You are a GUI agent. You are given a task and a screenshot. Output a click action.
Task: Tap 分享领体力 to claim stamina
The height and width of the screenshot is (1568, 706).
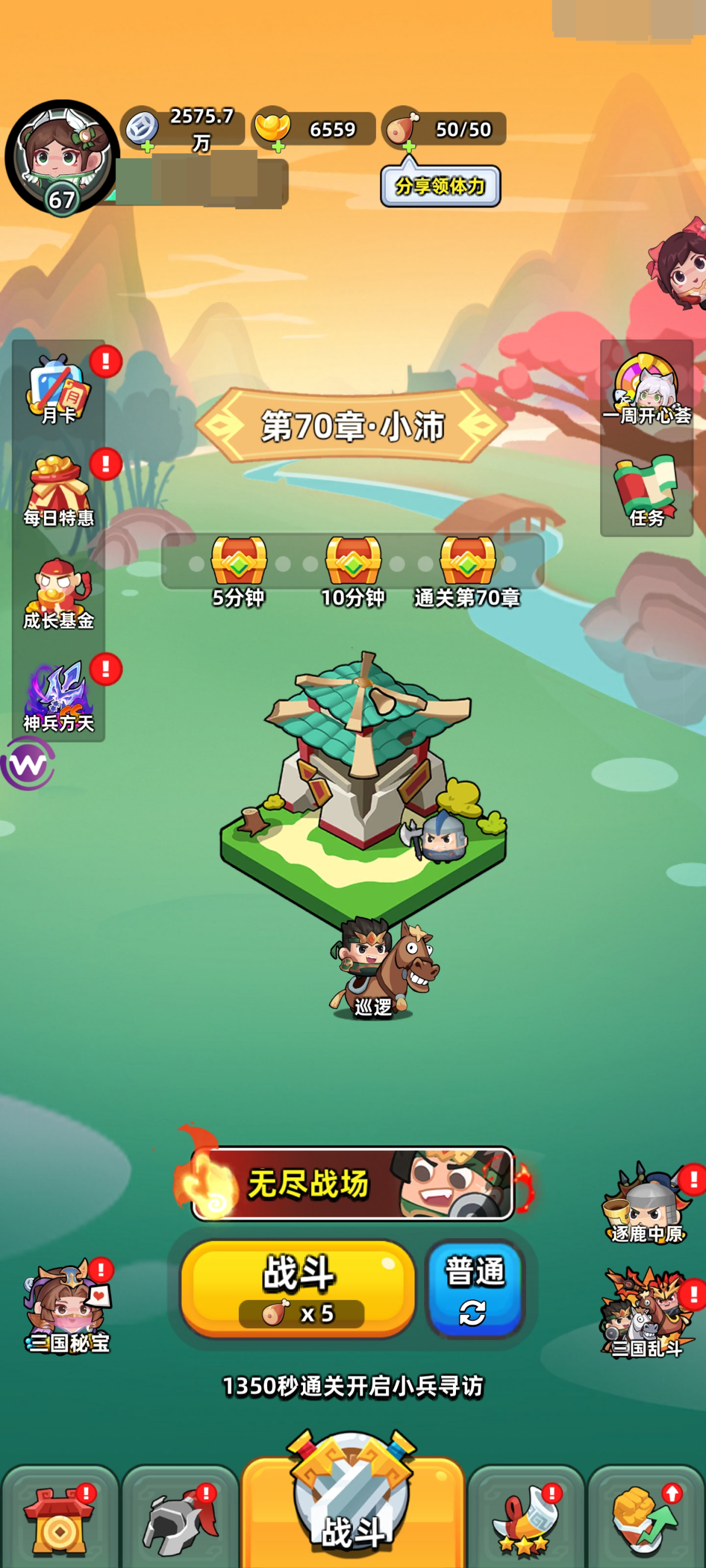[440, 186]
